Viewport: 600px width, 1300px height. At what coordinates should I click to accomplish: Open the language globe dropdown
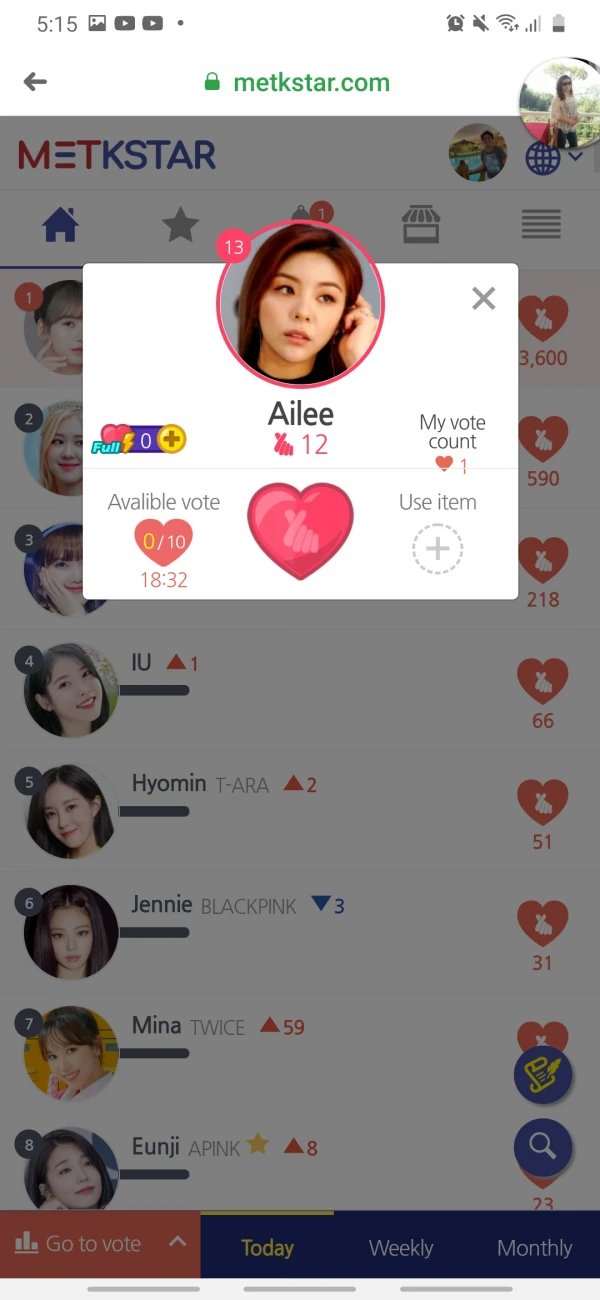(553, 157)
